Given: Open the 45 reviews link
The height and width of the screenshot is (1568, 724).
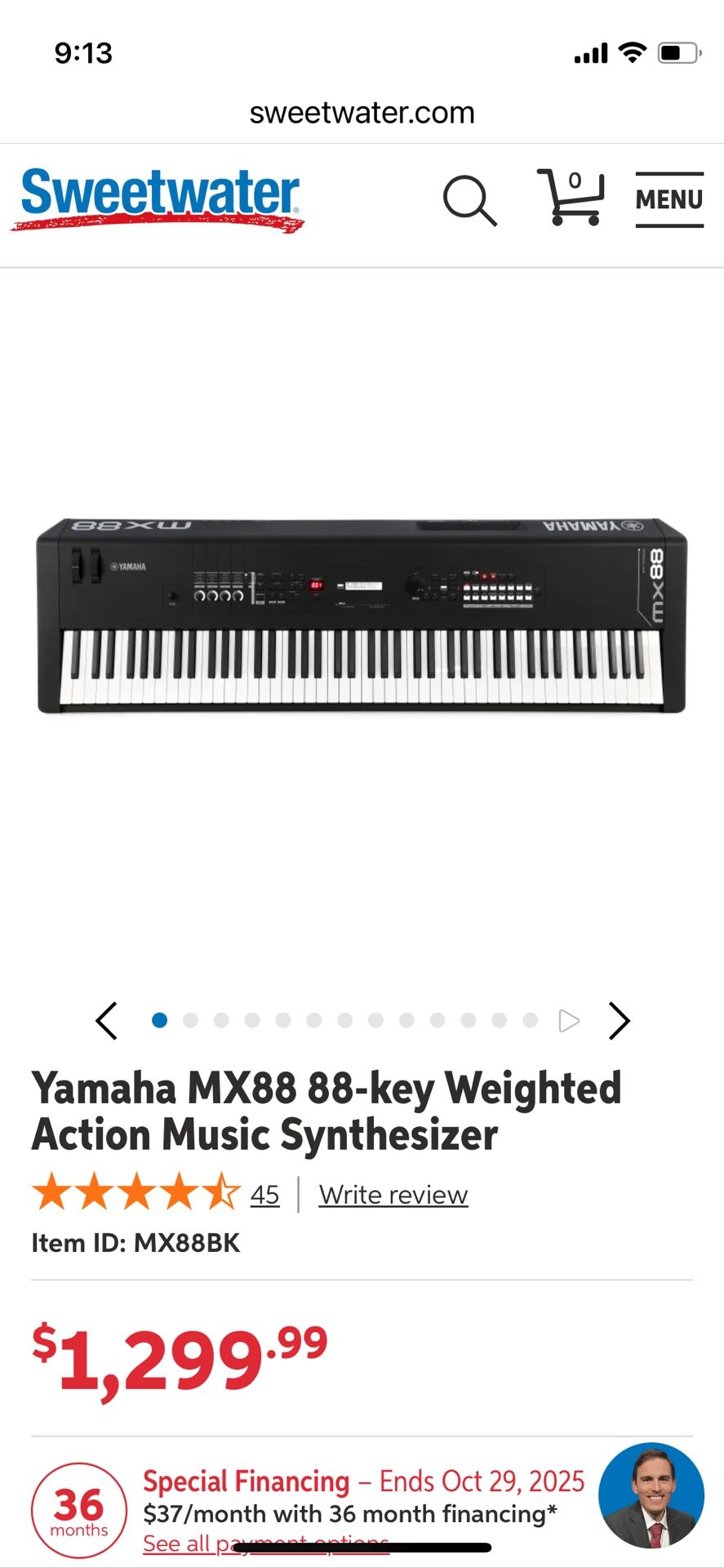Looking at the screenshot, I should coord(264,1195).
